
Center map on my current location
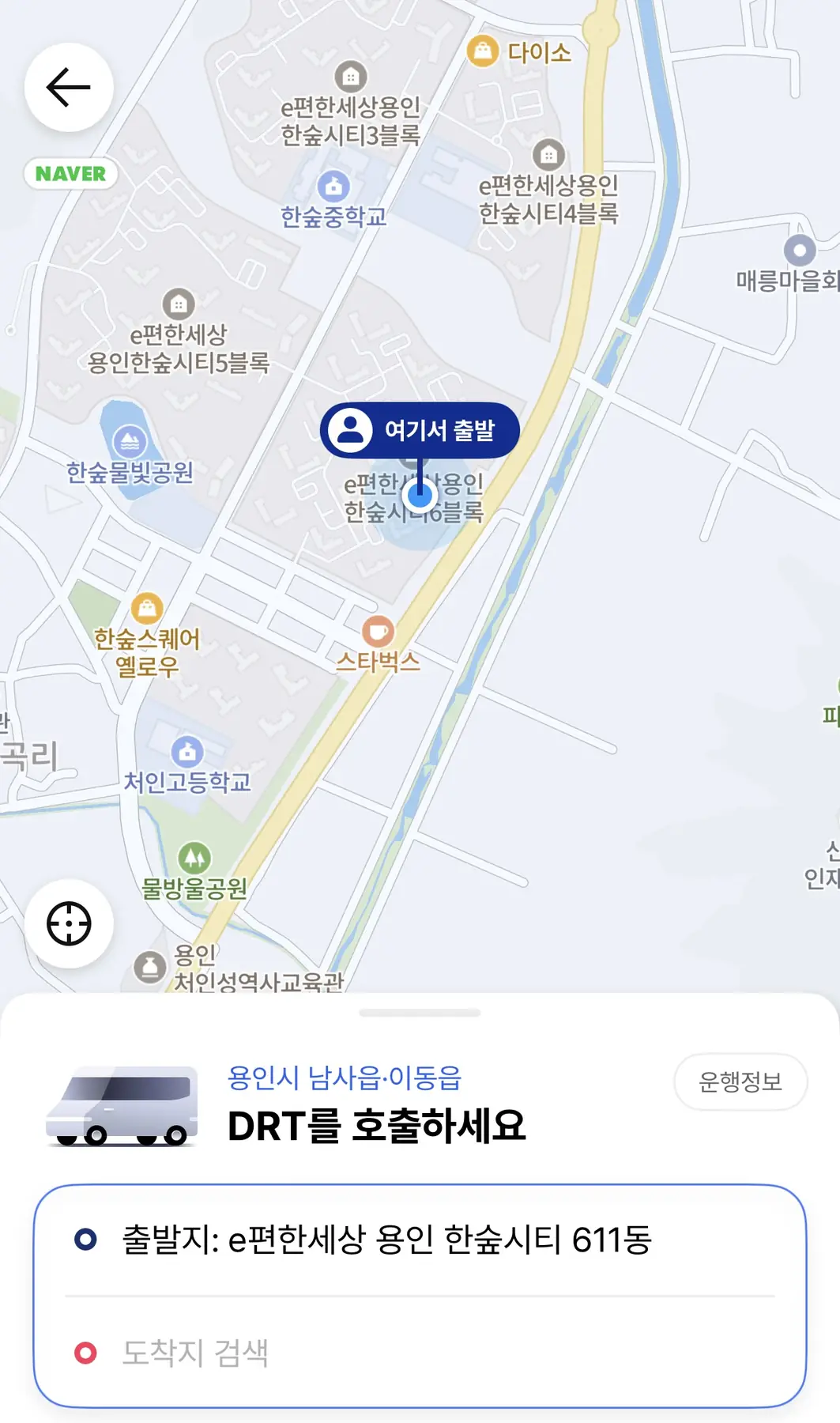coord(69,923)
